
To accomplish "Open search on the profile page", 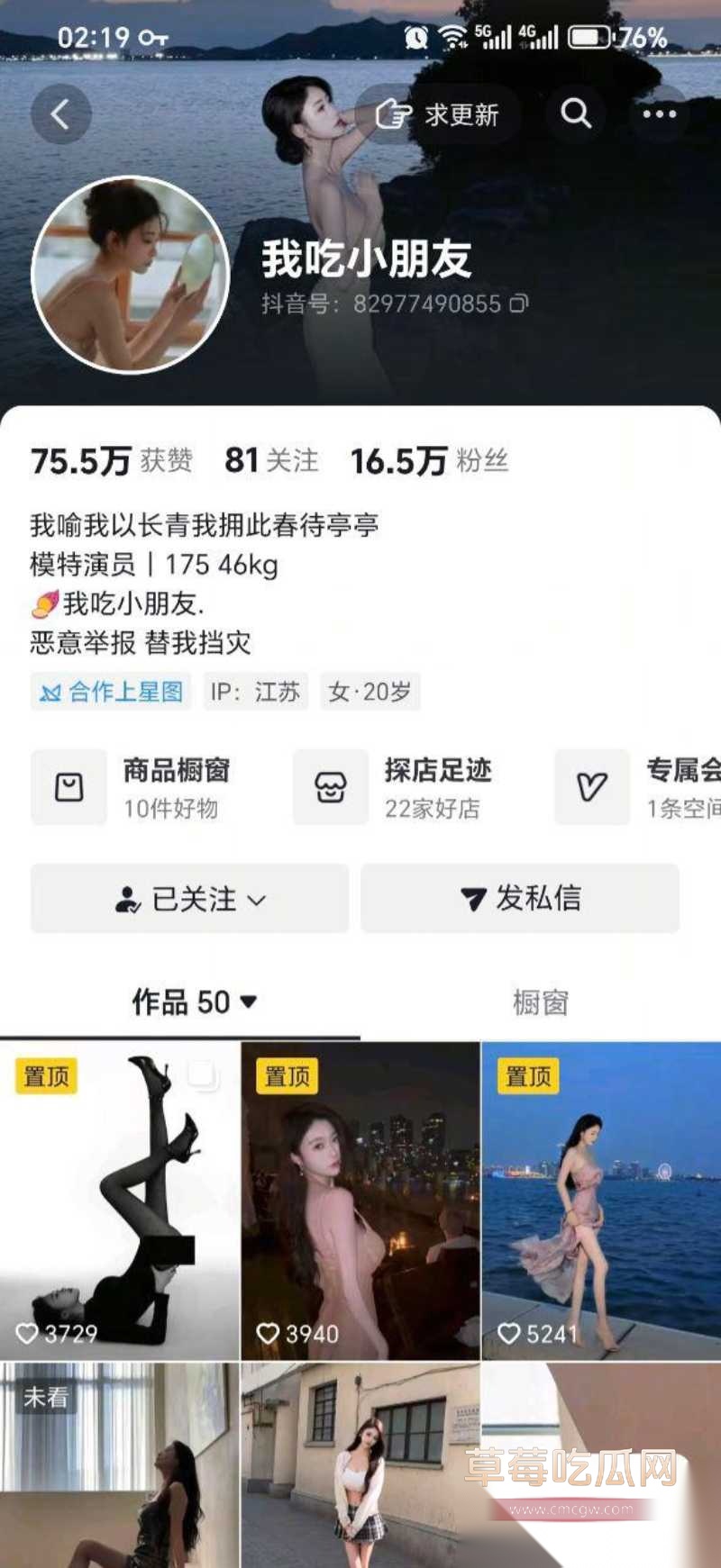I will point(575,114).
